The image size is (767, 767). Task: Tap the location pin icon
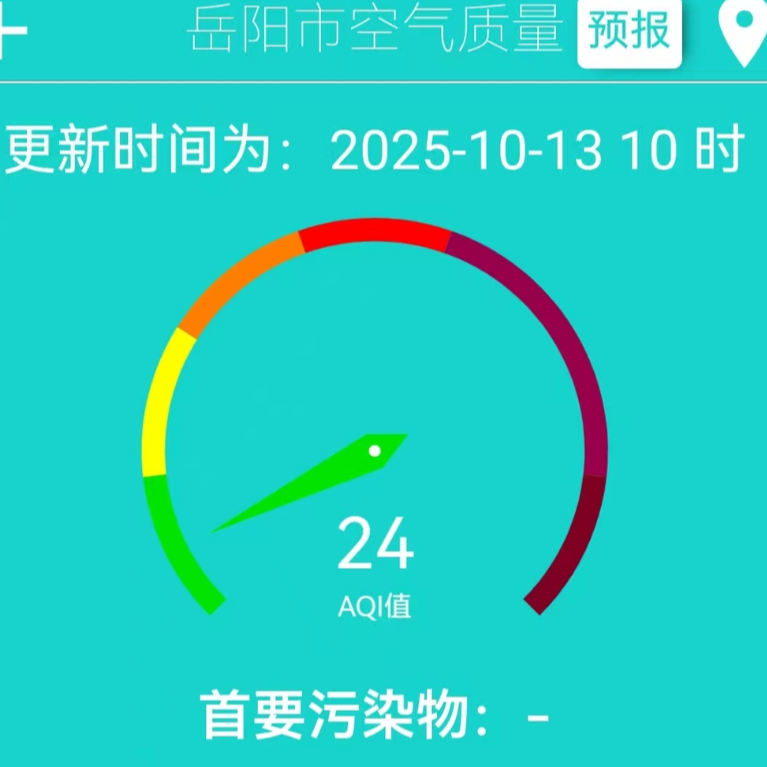point(742,33)
